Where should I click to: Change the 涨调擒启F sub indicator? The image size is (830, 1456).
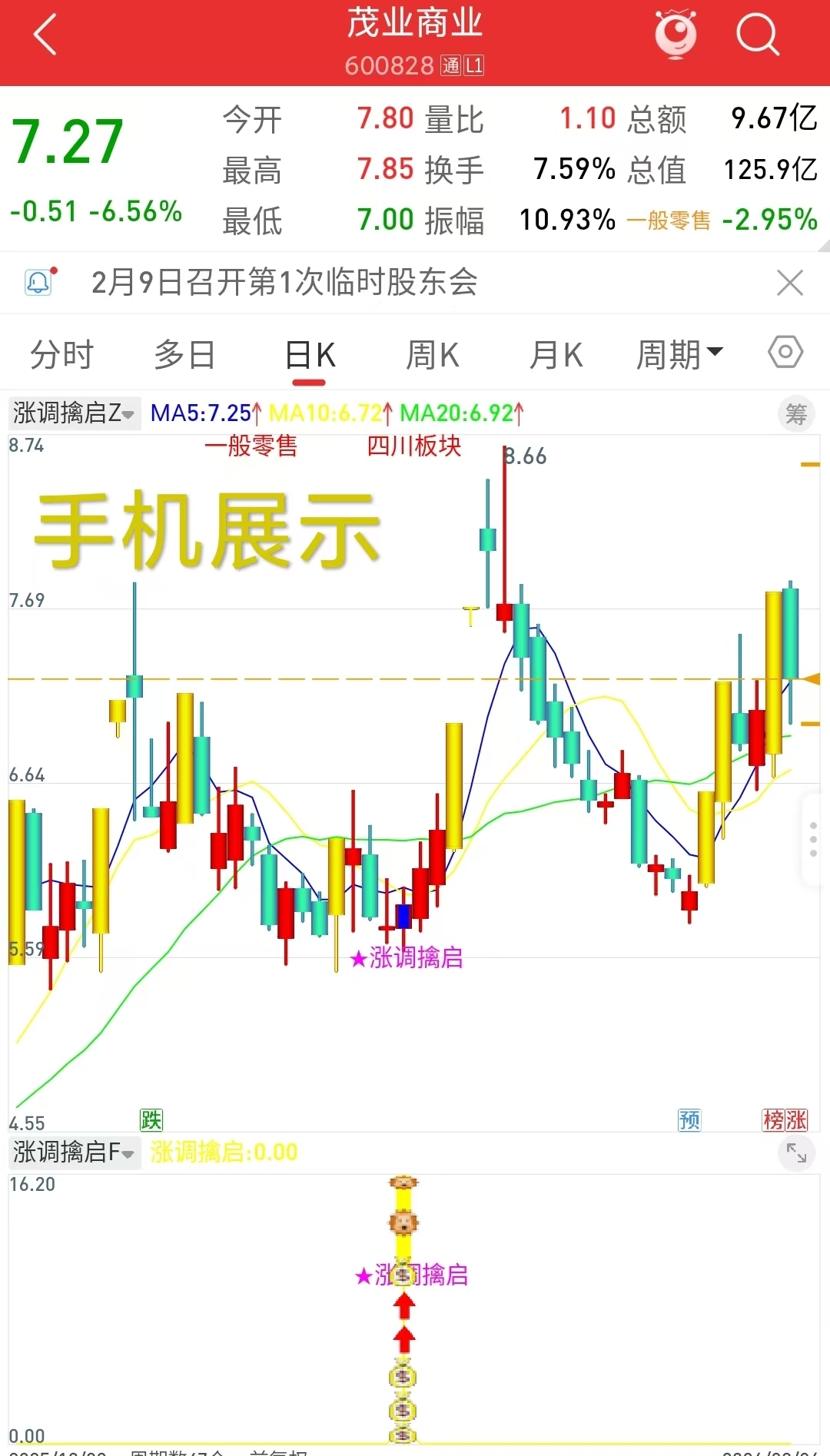[74, 1153]
